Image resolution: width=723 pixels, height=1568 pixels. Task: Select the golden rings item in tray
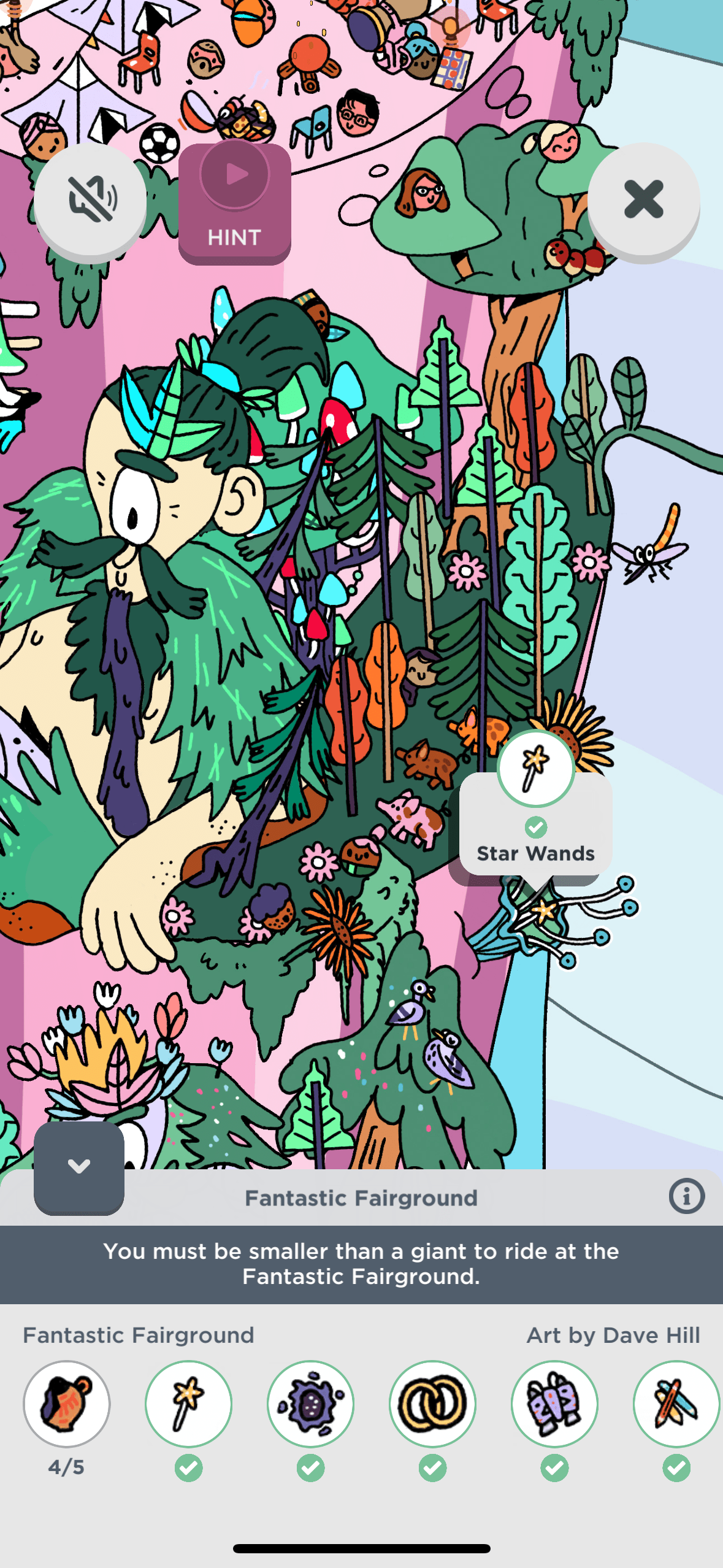(432, 1404)
